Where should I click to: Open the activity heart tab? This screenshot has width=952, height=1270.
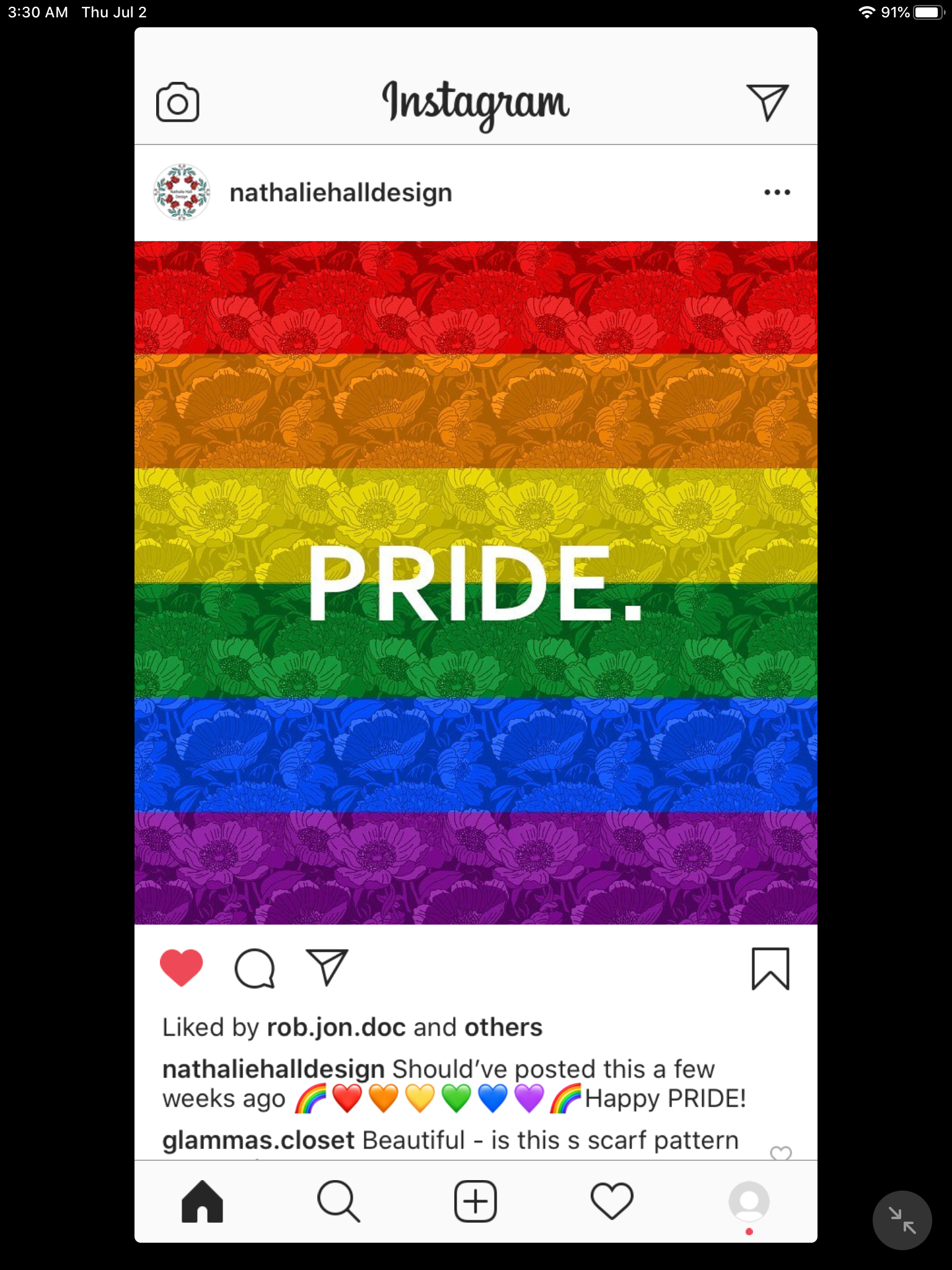612,1202
